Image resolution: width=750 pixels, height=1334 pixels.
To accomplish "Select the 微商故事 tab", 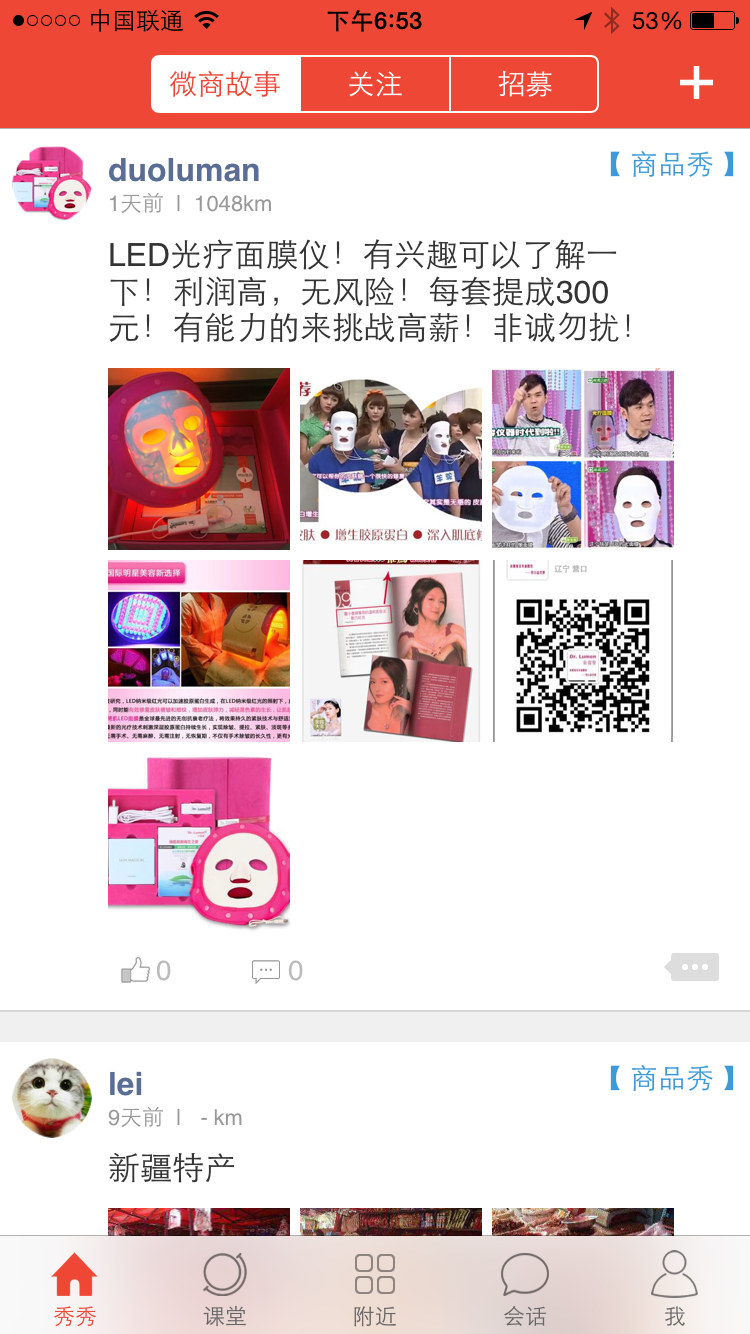I will [x=226, y=84].
